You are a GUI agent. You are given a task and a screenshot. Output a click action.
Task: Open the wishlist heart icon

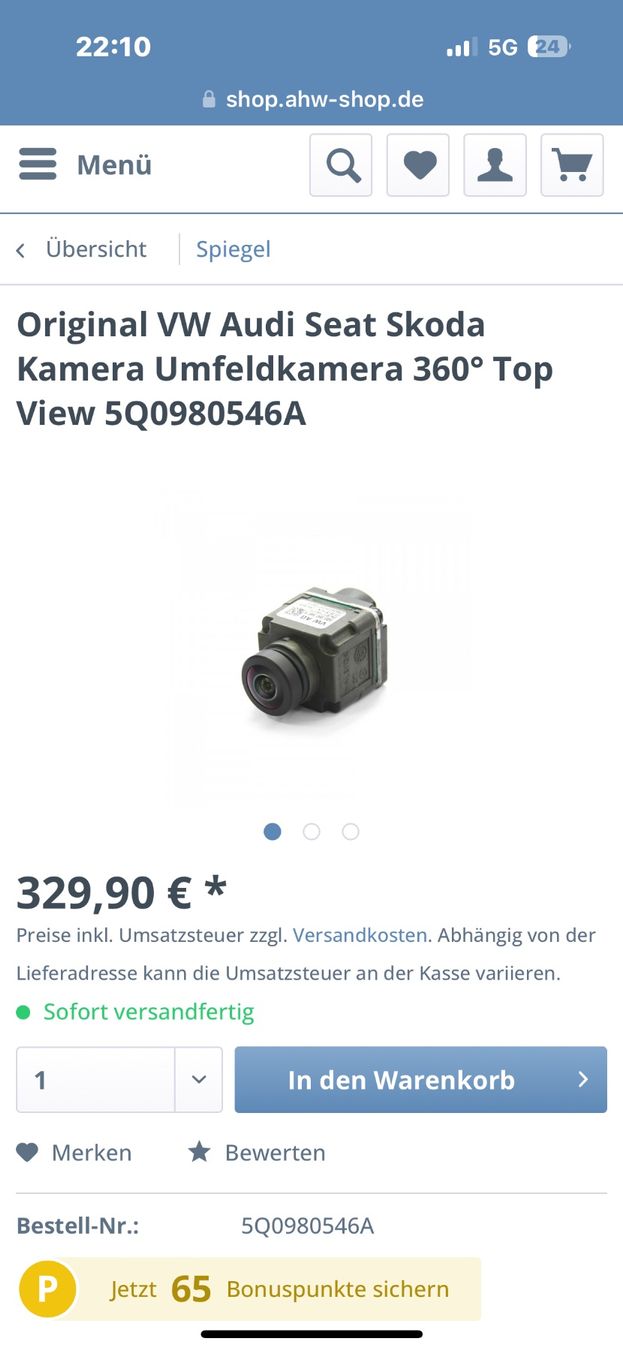coord(418,165)
